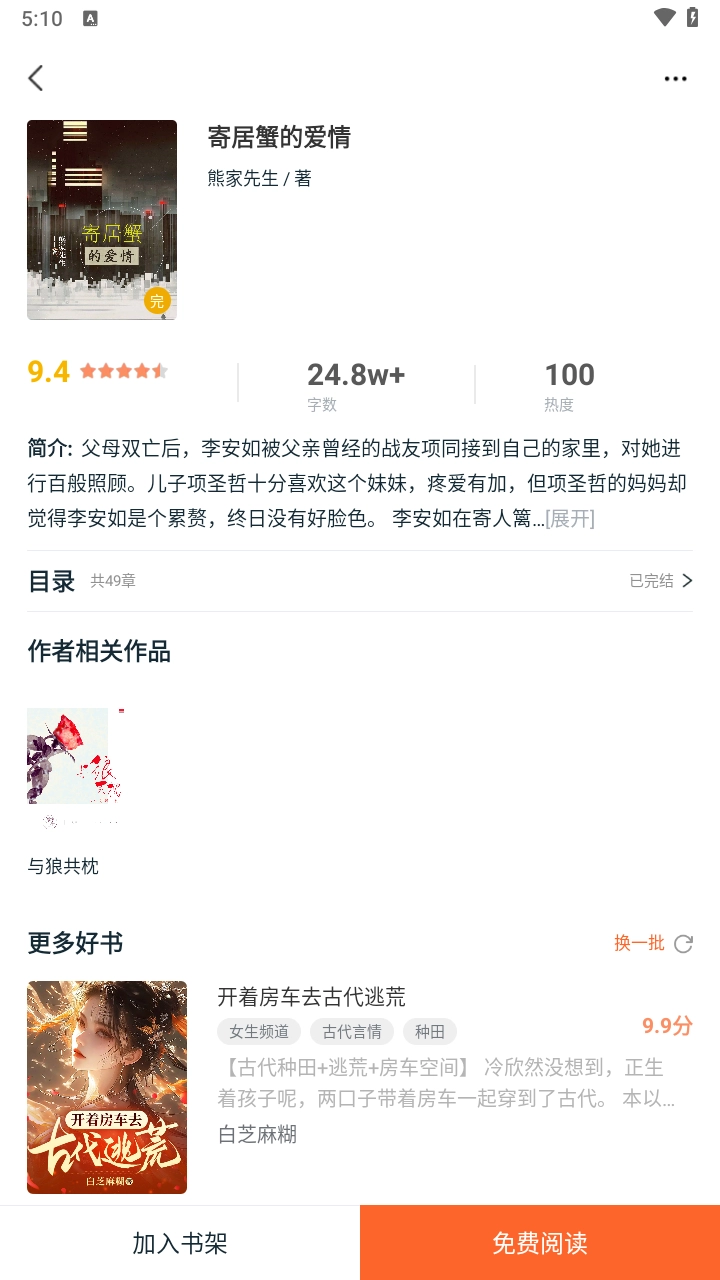720x1280 pixels.
Task: Expand the full book synopsis
Action: 570,518
